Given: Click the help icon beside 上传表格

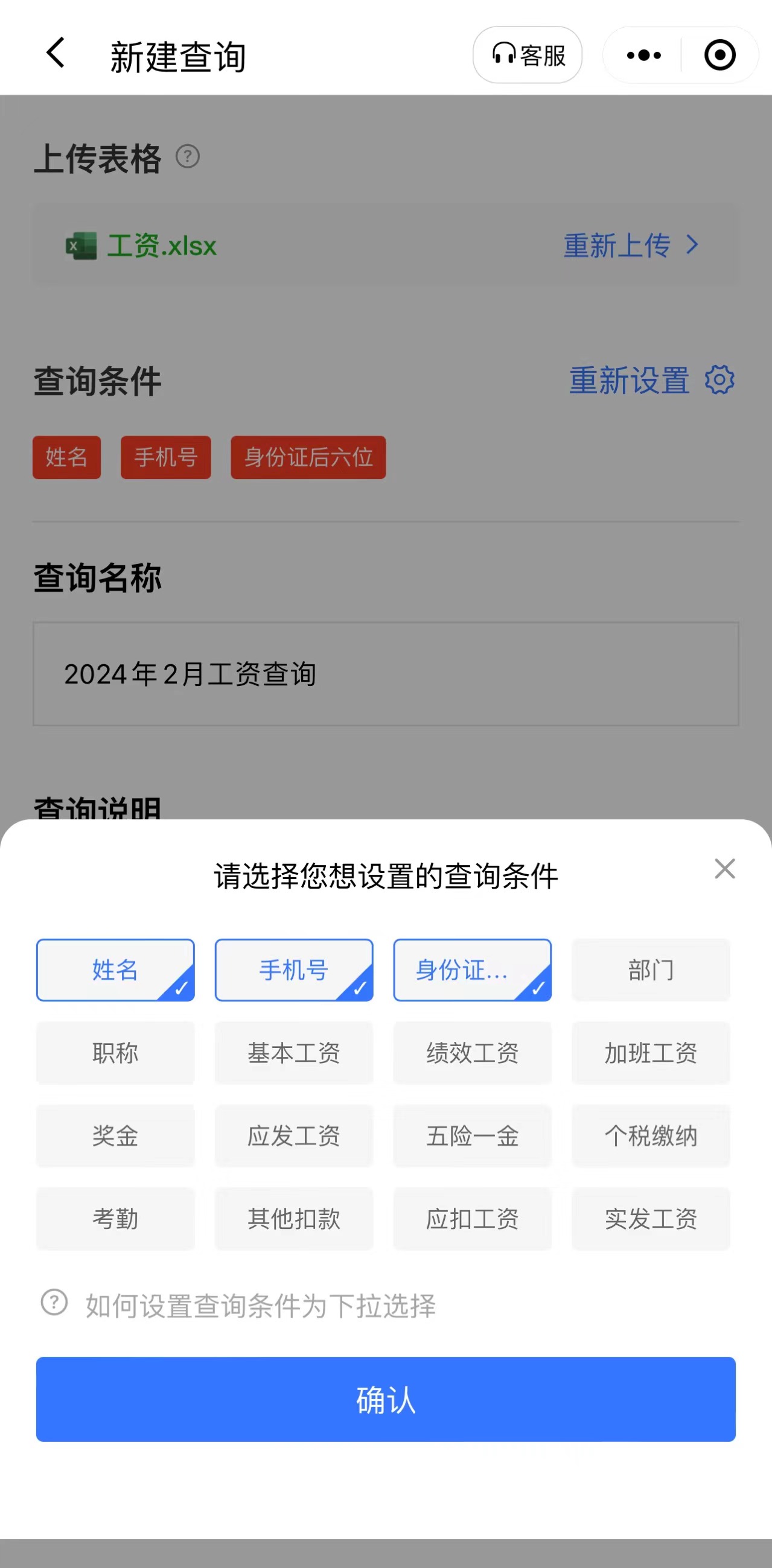Looking at the screenshot, I should pyautogui.click(x=188, y=157).
